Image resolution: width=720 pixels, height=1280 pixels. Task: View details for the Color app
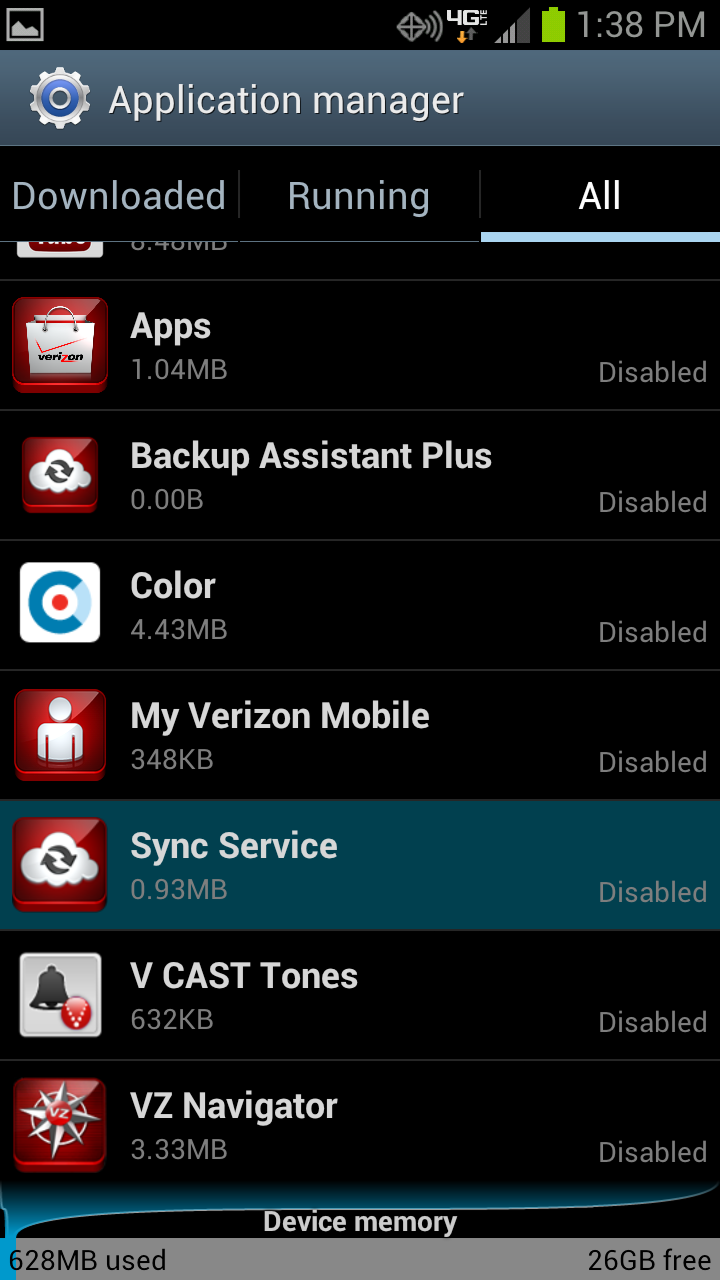point(360,606)
